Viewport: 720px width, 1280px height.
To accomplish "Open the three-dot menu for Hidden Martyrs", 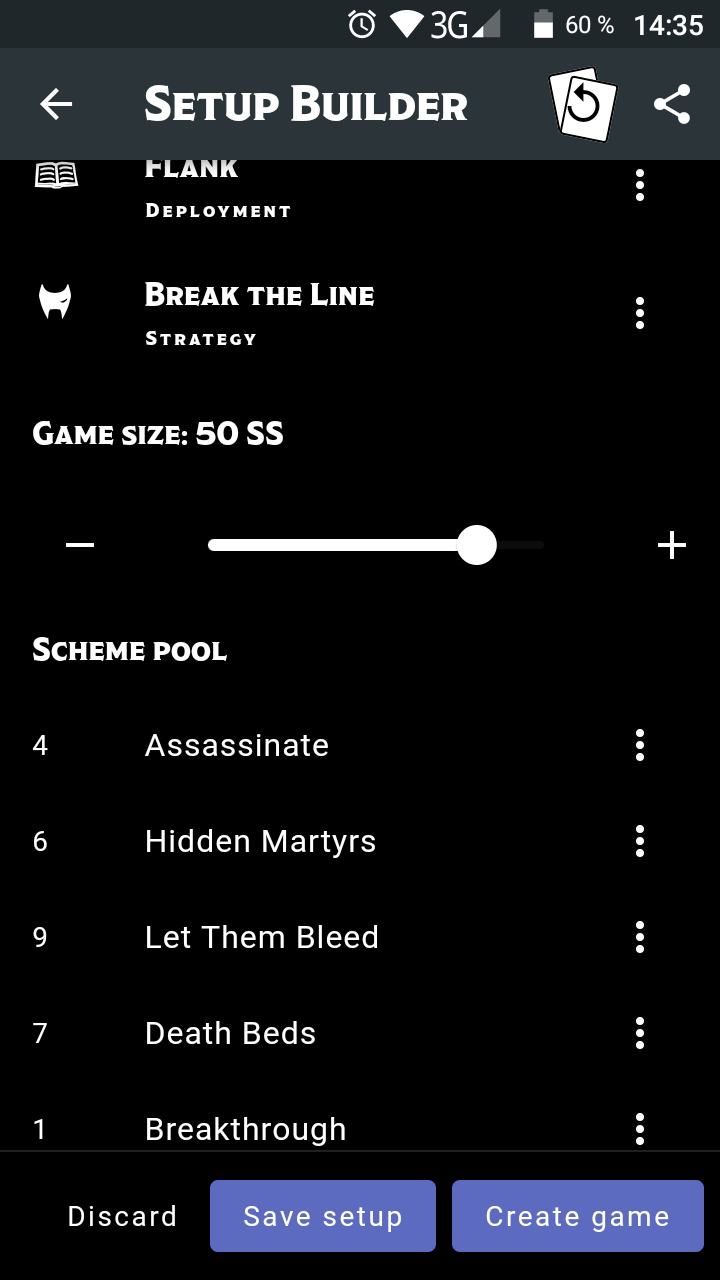I will point(639,841).
